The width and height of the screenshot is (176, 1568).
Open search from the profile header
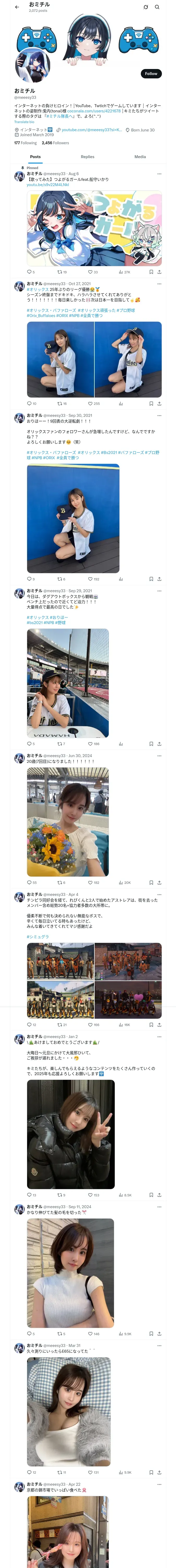[157, 7]
